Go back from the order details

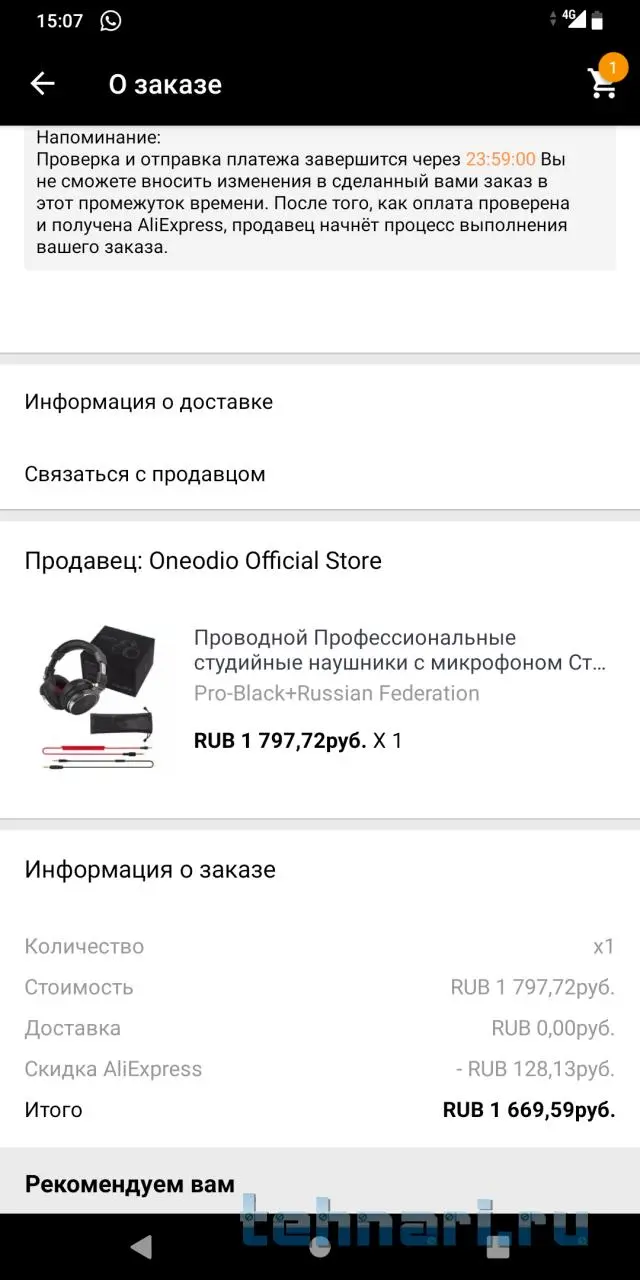click(42, 84)
